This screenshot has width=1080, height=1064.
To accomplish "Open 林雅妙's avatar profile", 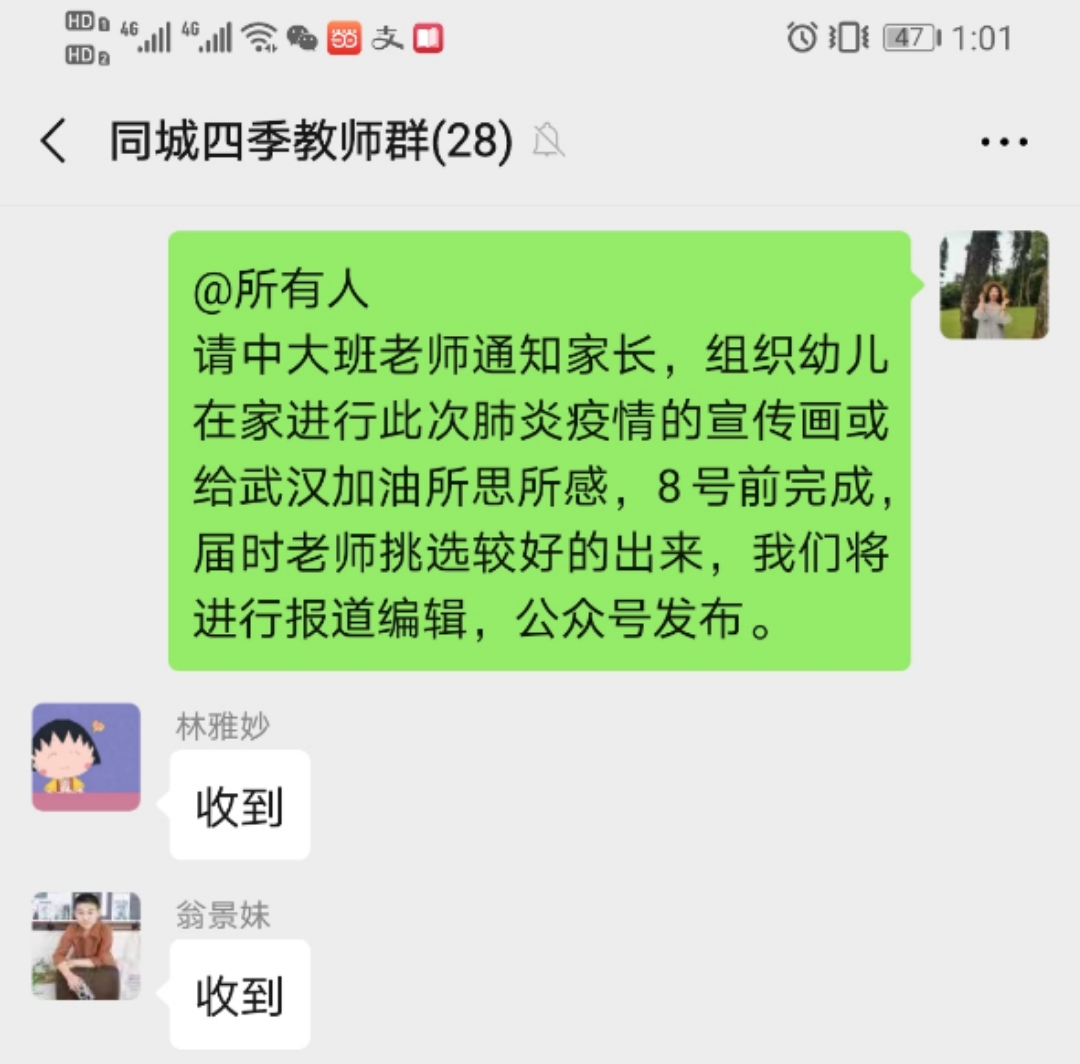I will tap(86, 757).
